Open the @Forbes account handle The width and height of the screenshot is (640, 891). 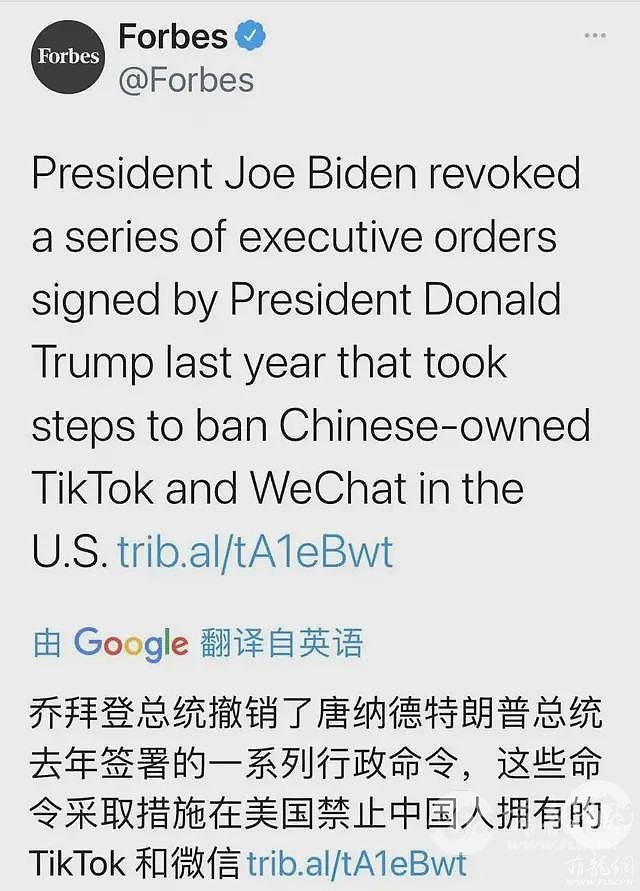[186, 79]
